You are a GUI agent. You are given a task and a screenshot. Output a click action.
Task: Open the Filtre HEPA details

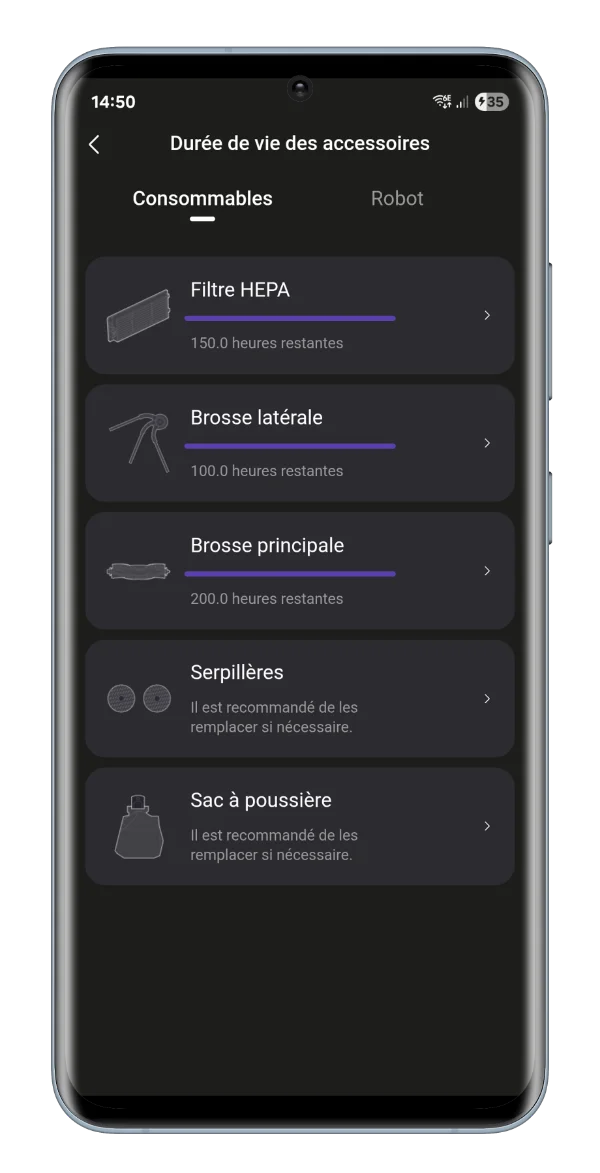tap(300, 315)
